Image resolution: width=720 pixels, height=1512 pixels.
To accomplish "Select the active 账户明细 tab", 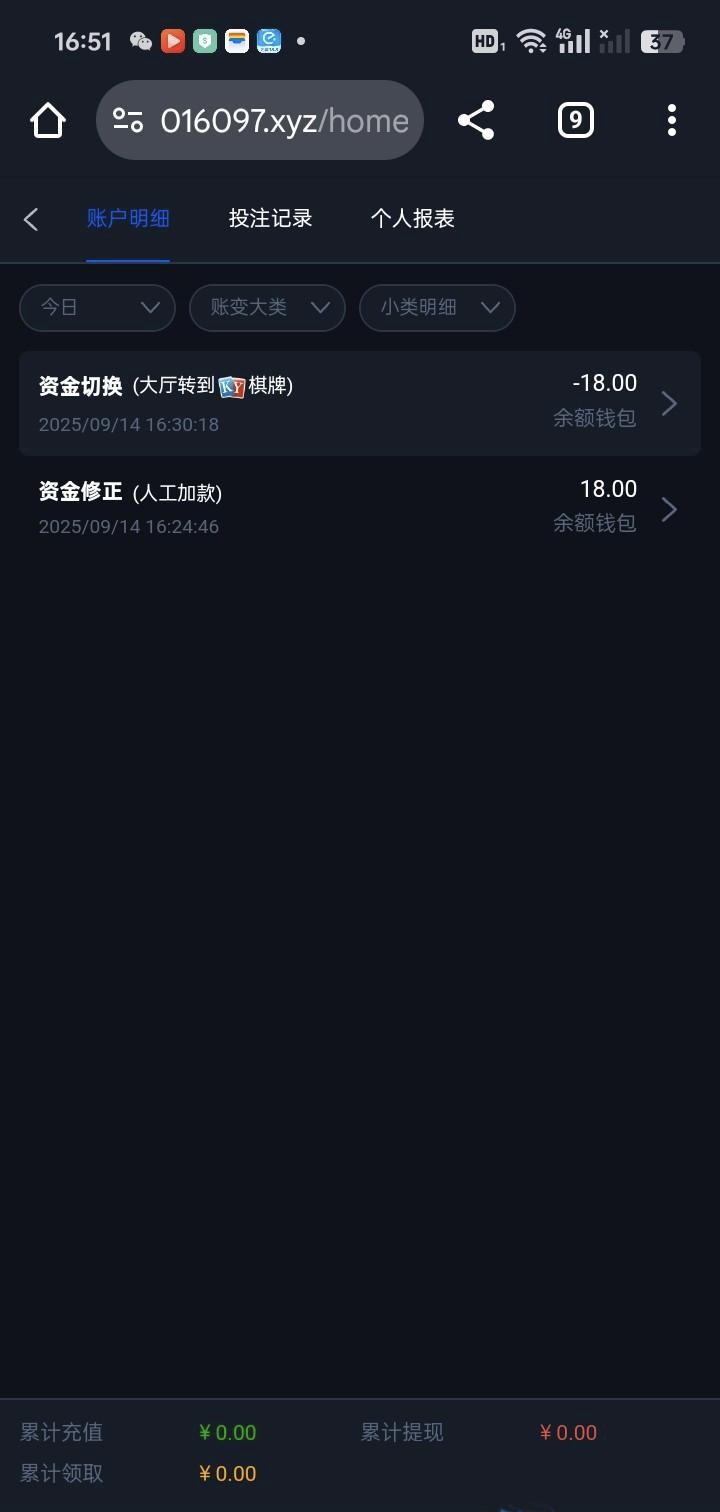I will [128, 218].
